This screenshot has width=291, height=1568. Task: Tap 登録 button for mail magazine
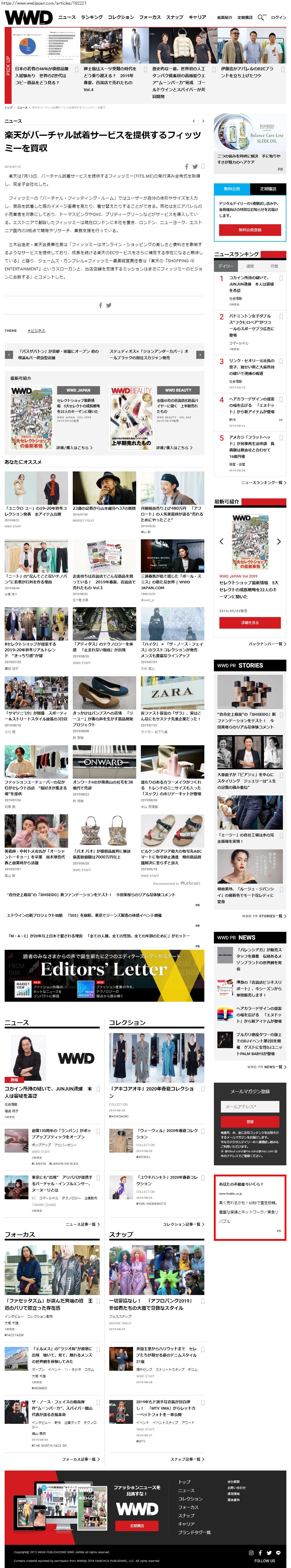click(250, 1121)
